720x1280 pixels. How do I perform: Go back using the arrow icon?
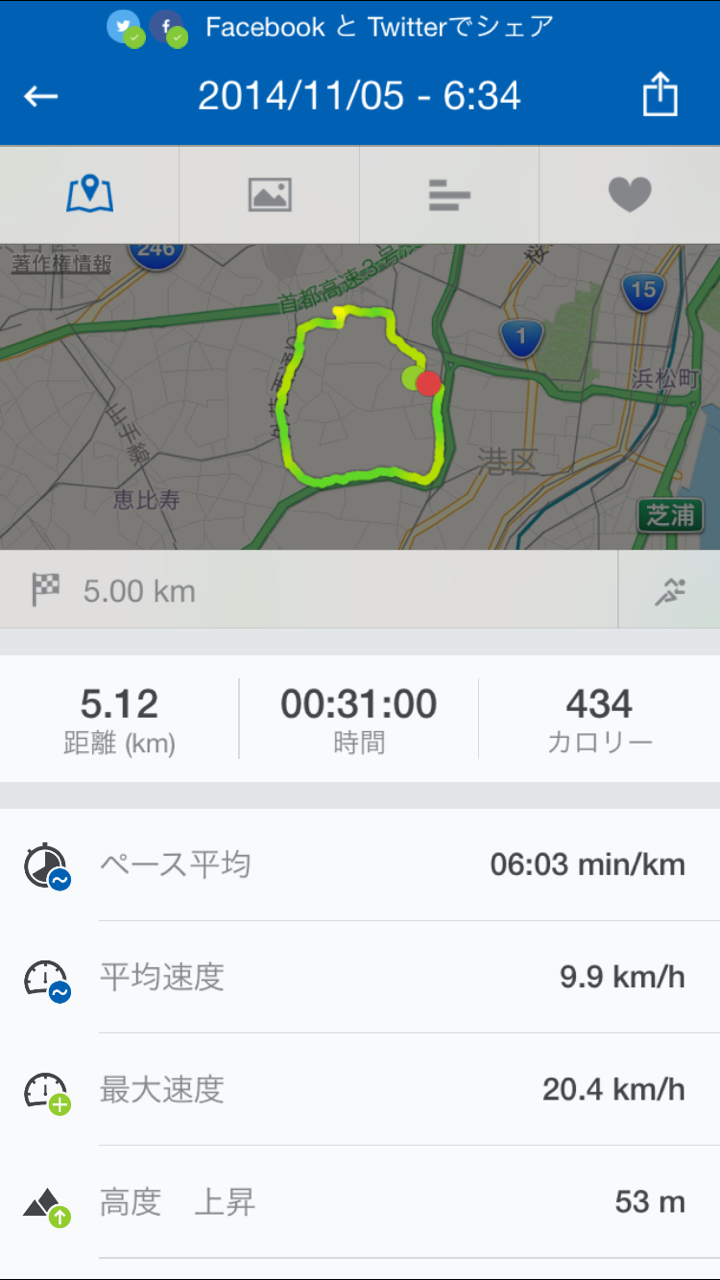point(42,96)
